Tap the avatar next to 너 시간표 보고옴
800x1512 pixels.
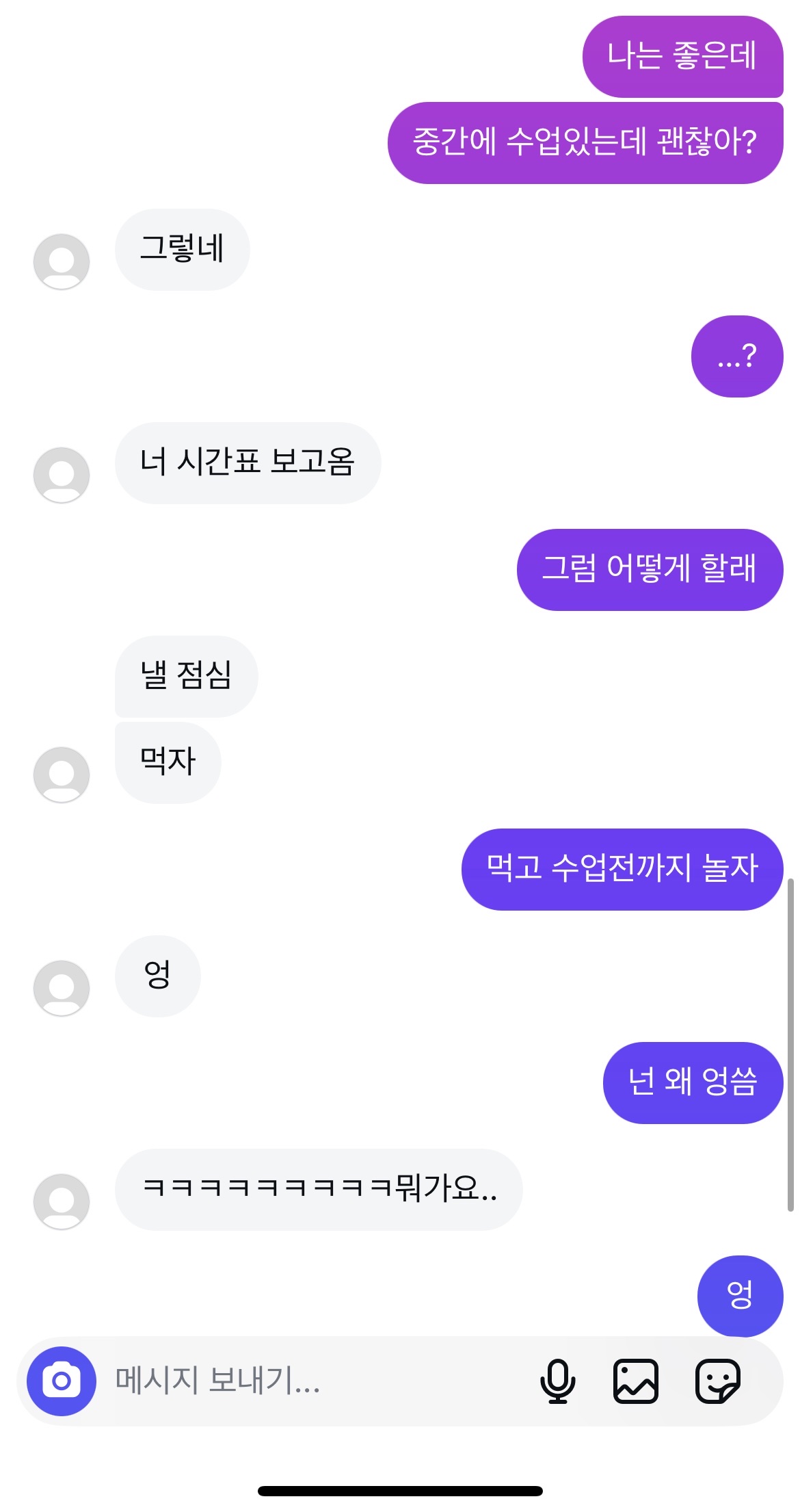click(62, 475)
